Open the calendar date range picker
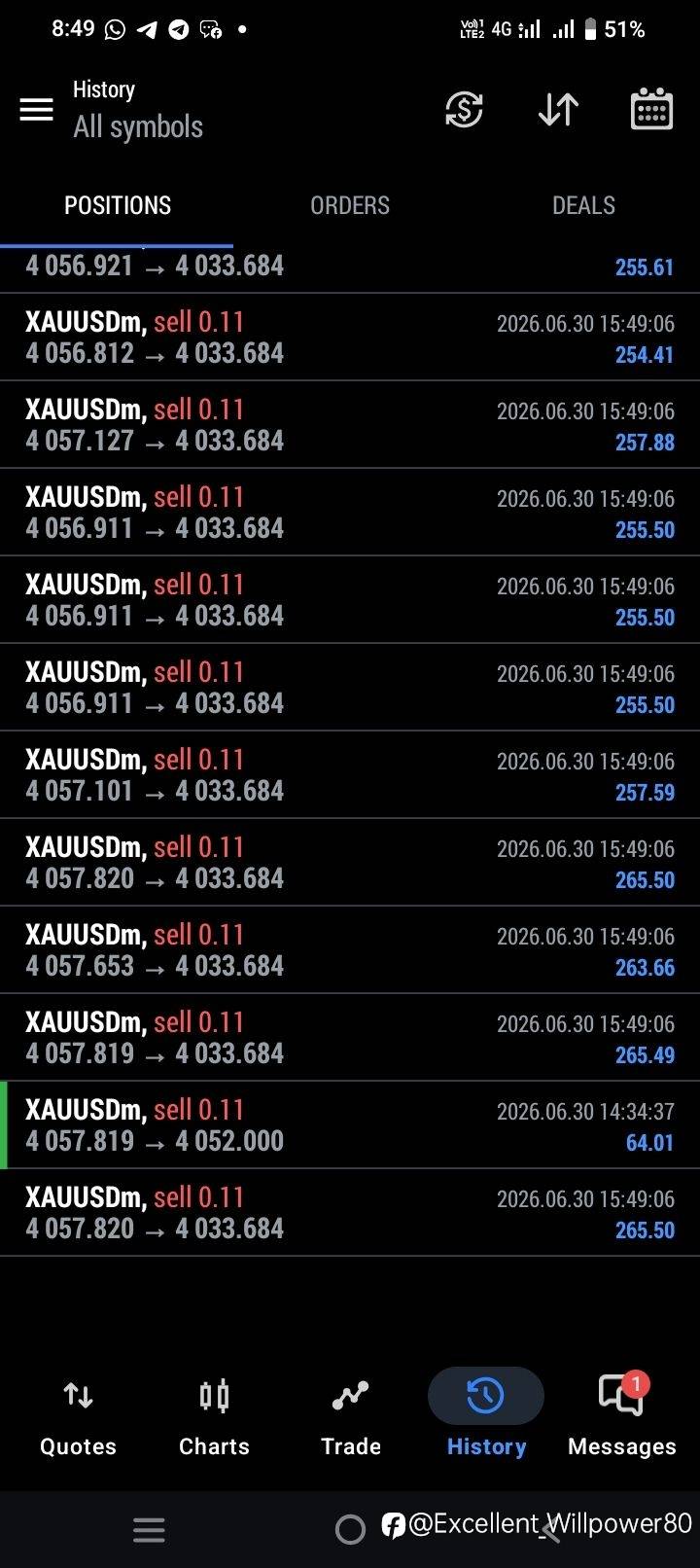700x1568 pixels. (651, 109)
